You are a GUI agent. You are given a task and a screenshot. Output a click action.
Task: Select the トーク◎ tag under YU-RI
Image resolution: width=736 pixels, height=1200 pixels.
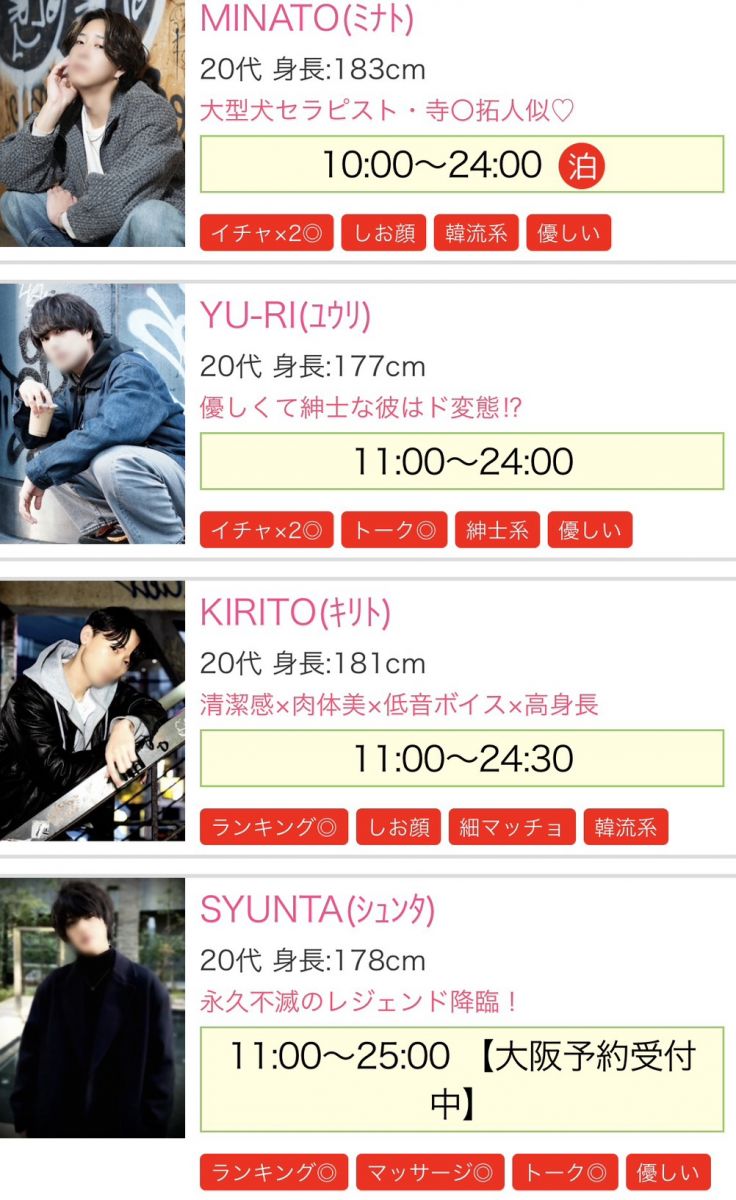point(393,531)
